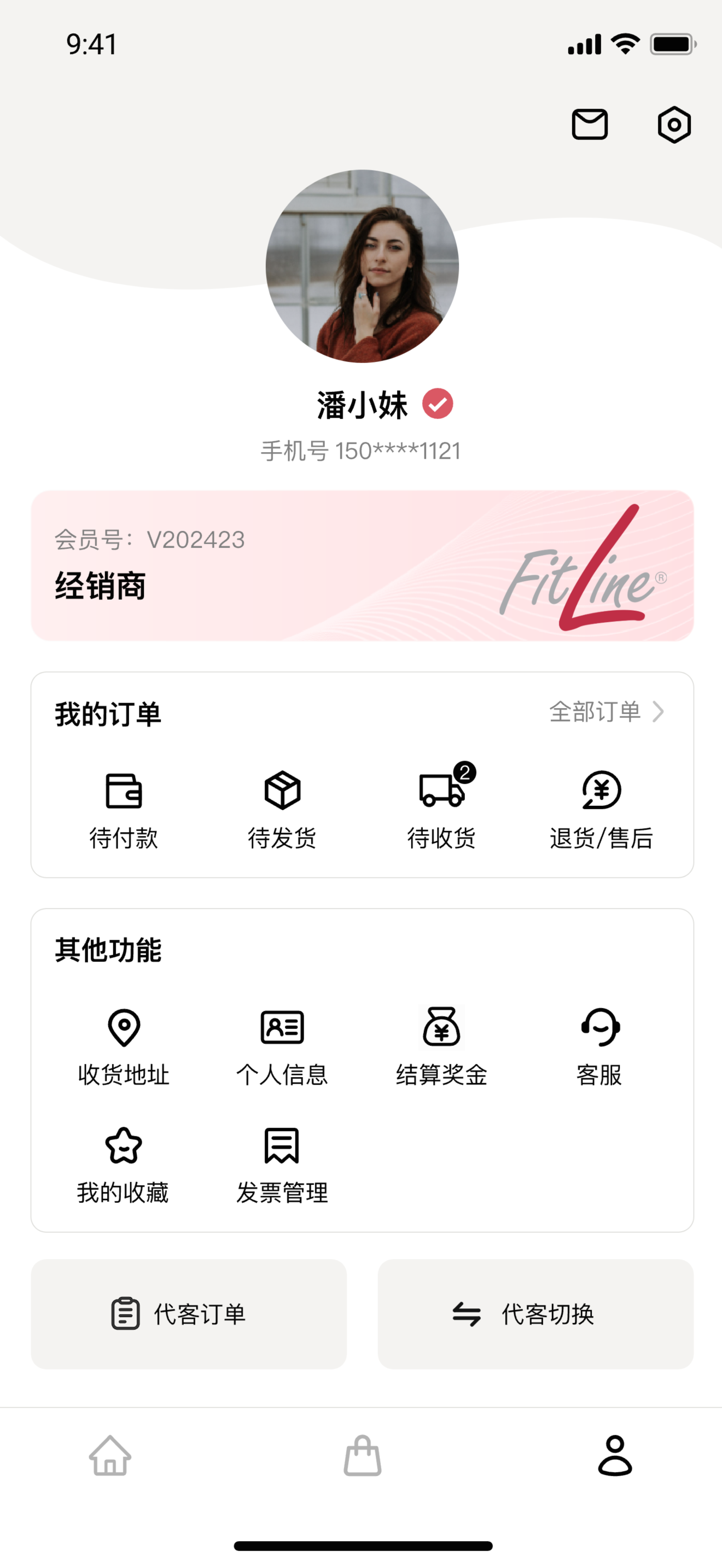
Task: Open 待发货 orders awaiting shipment
Action: pos(282,809)
